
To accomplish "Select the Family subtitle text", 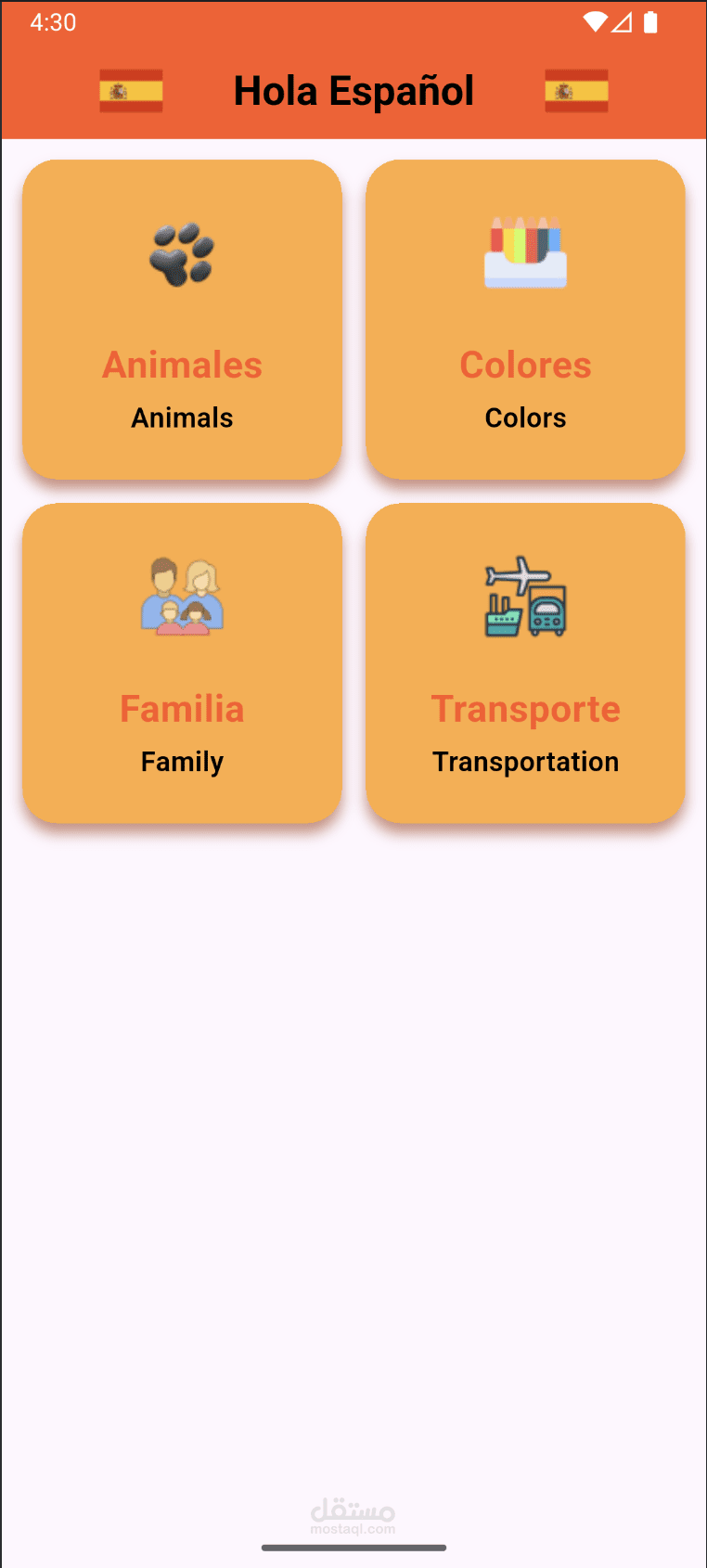I will [x=182, y=761].
